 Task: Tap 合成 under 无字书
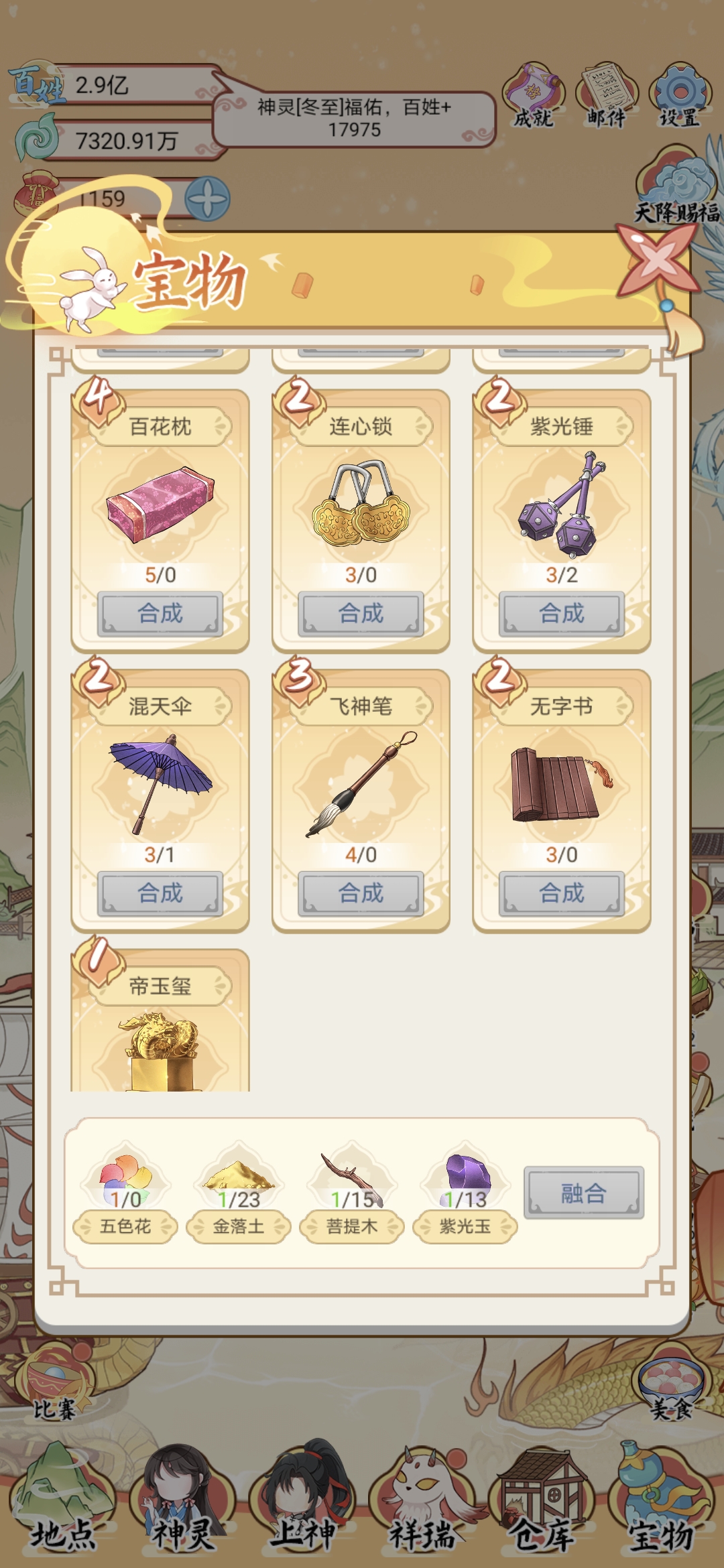click(562, 893)
